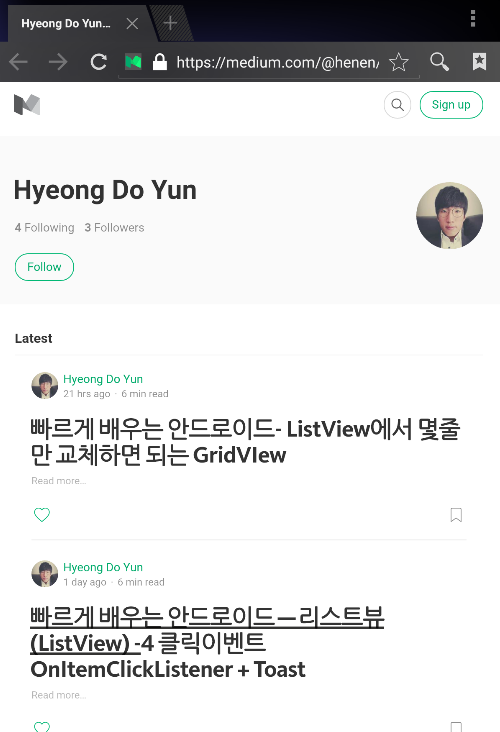Open a new browser tab
The height and width of the screenshot is (732, 500).
click(170, 23)
